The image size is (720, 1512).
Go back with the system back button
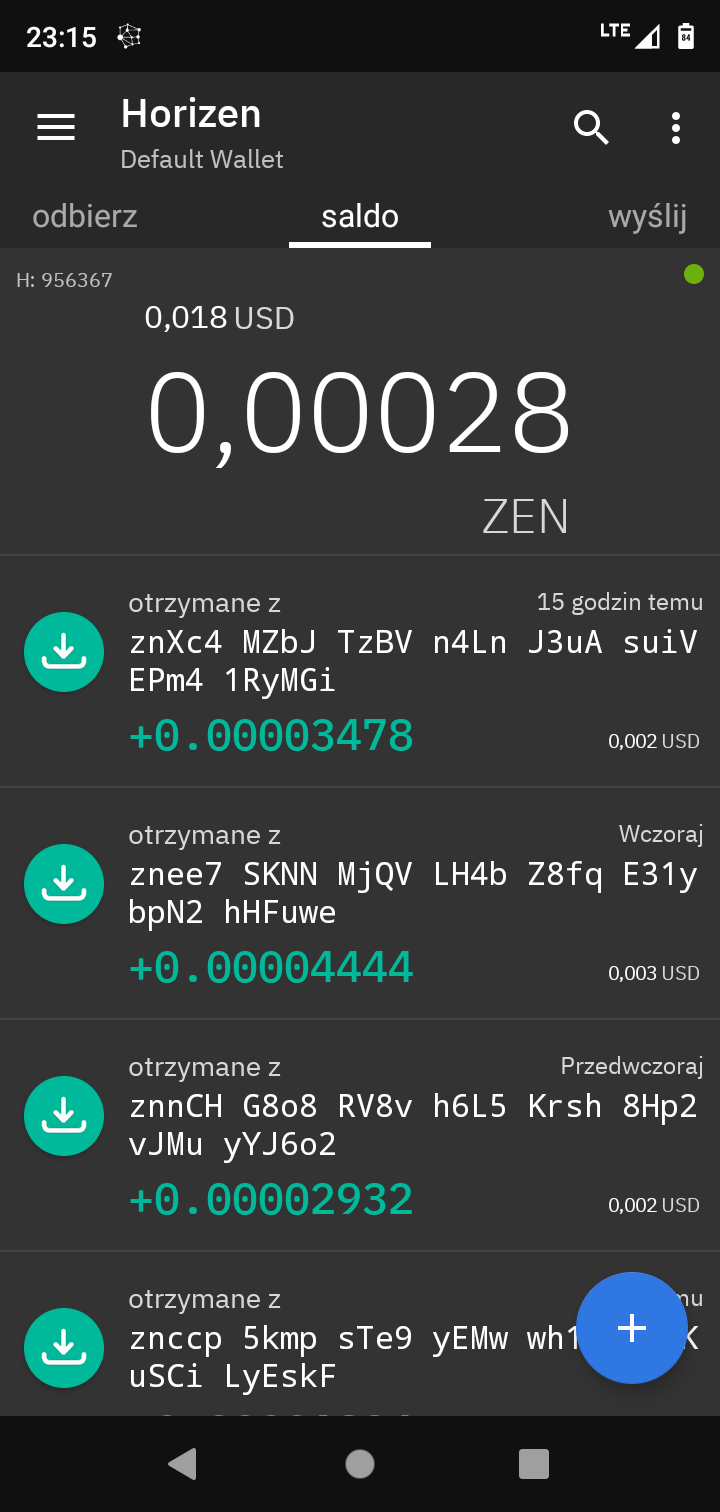coord(182,1464)
